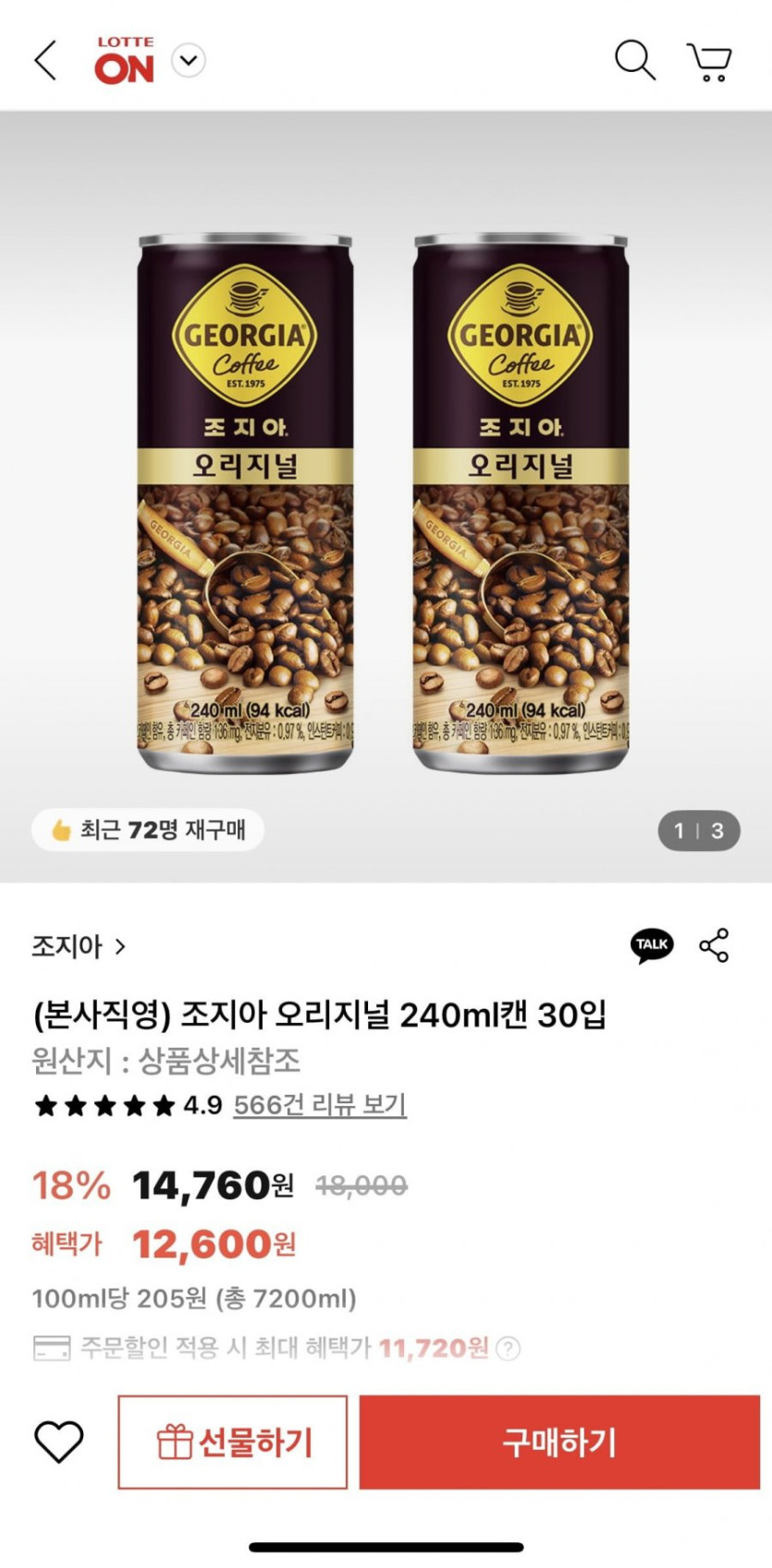Screen dimensions: 772x1568
Task: Share via KakaoTalk icon
Action: pos(652,945)
